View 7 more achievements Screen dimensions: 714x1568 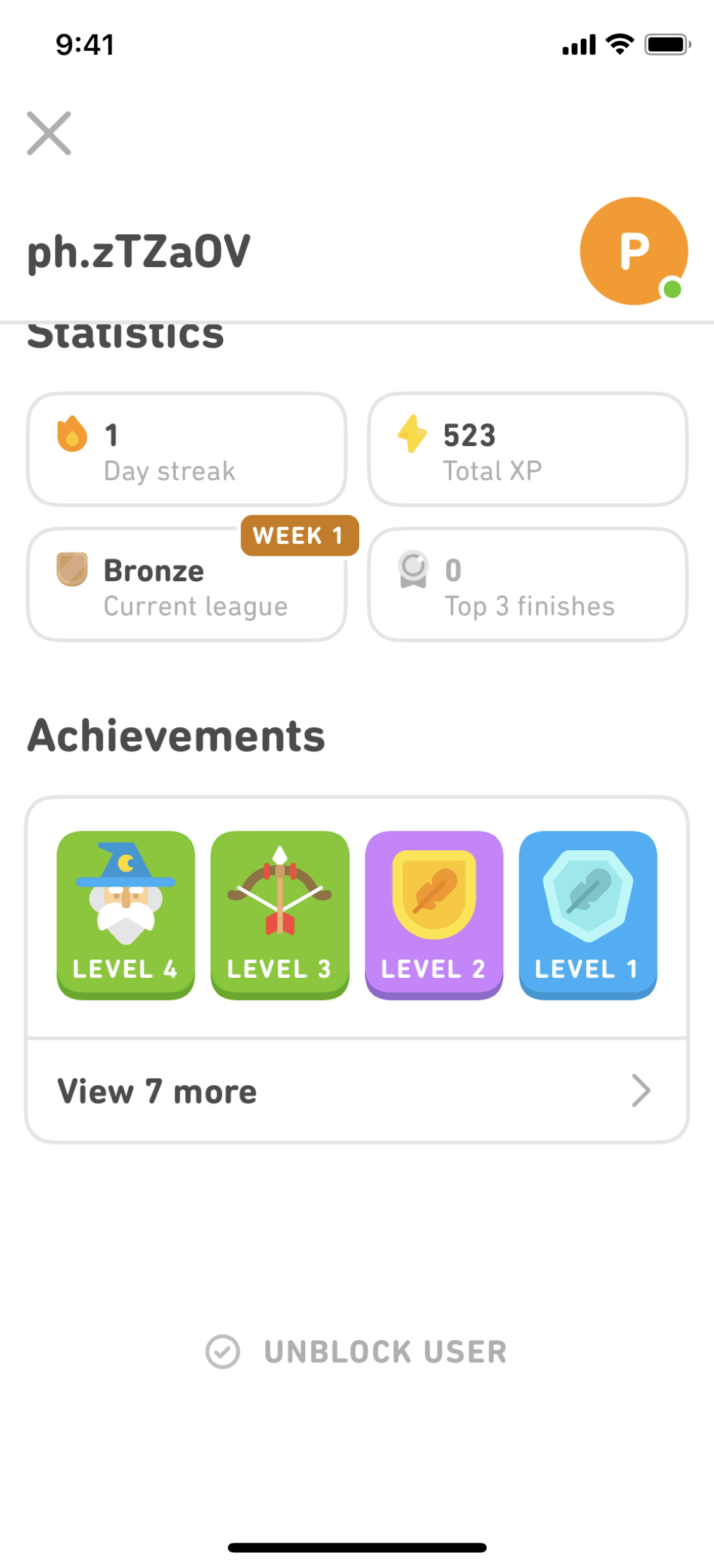(x=357, y=1091)
